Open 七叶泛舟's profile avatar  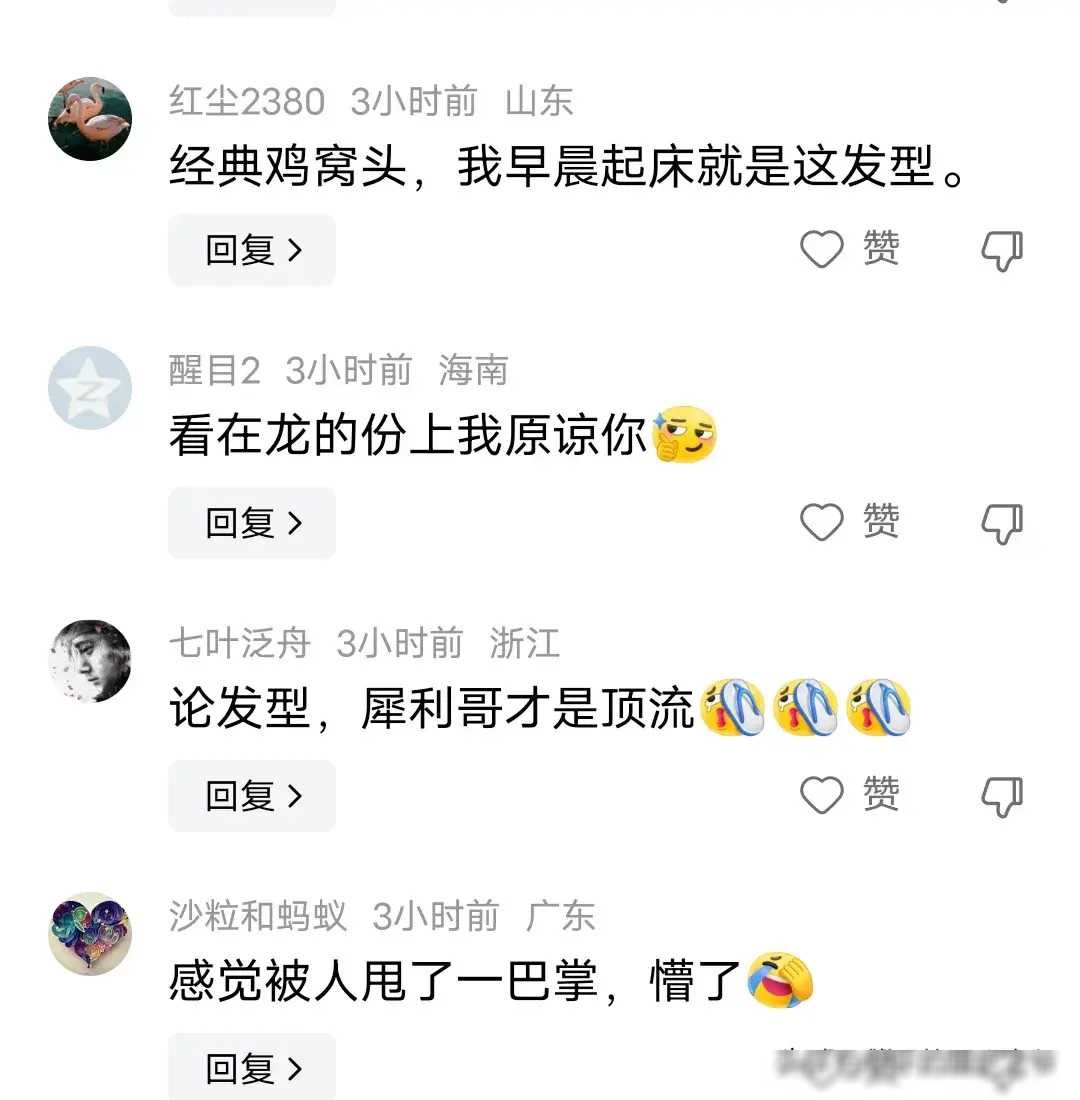[90, 660]
